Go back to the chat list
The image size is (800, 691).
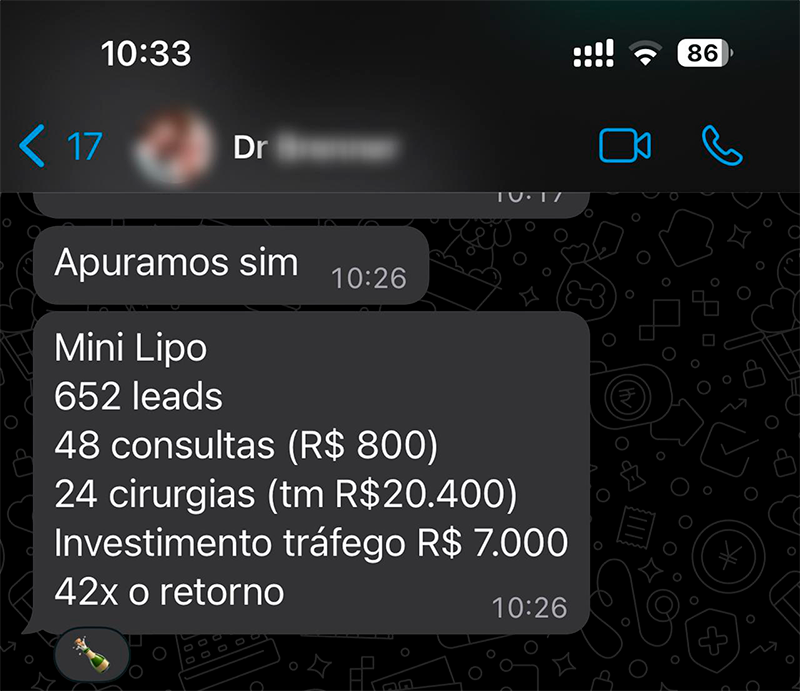(x=58, y=147)
